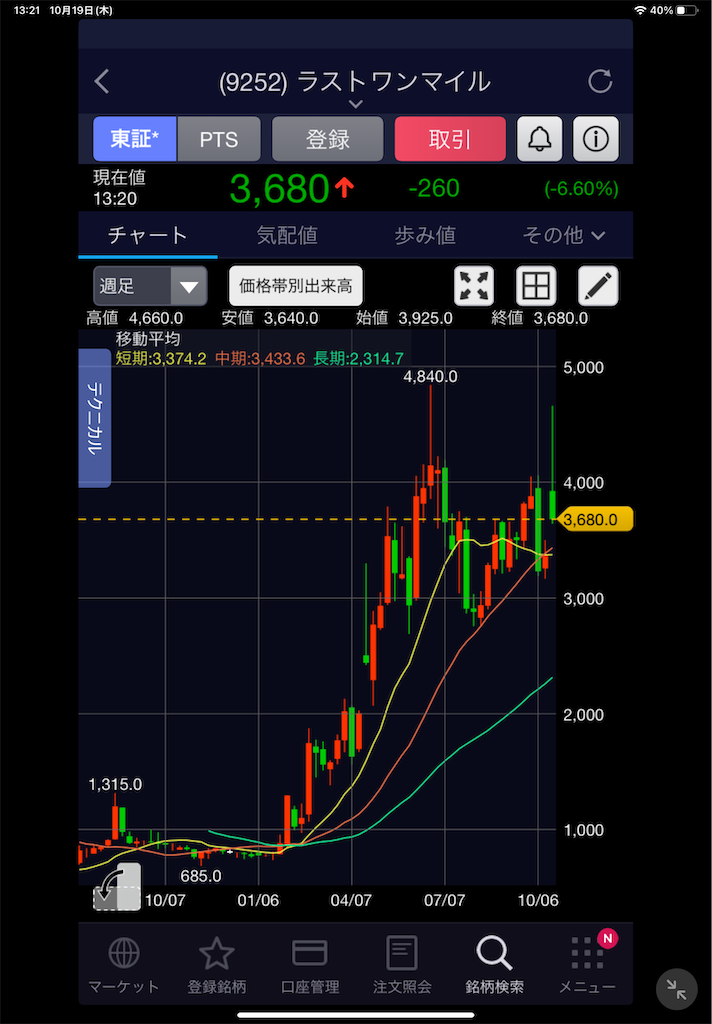Expand the その他 tab menu
The height and width of the screenshot is (1024, 712).
click(564, 235)
